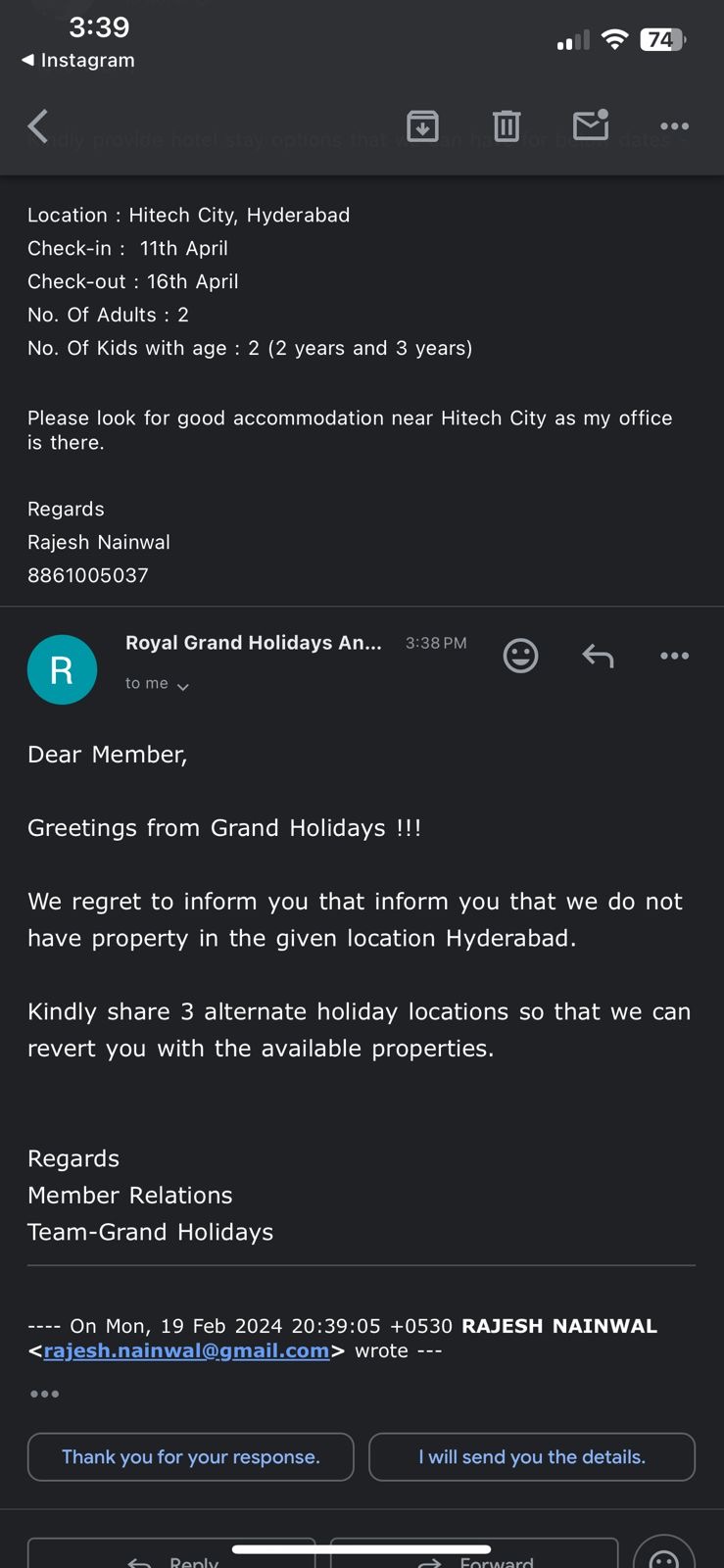Open more options for Royal Grand Holidays' message
Viewport: 724px width, 1568px height.
(674, 656)
